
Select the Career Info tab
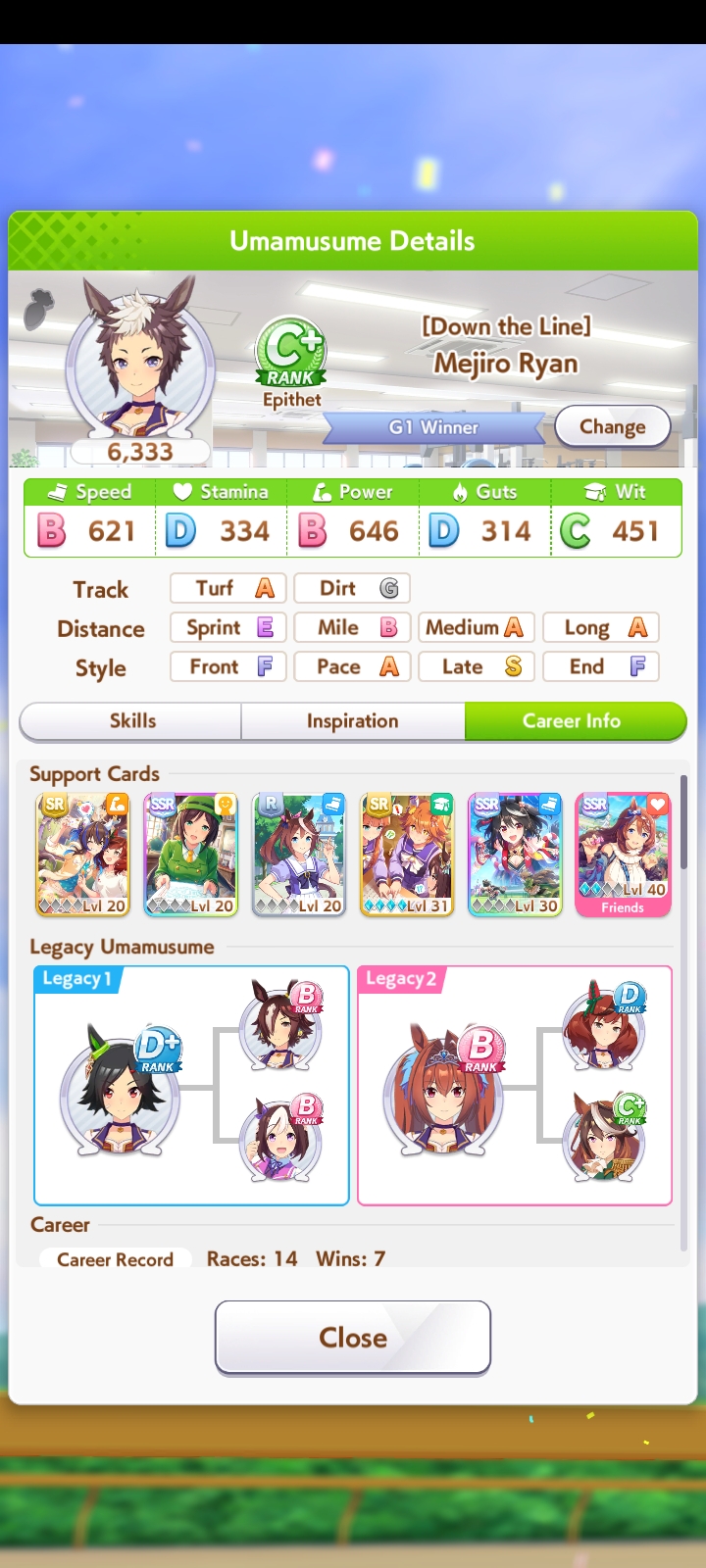[575, 721]
